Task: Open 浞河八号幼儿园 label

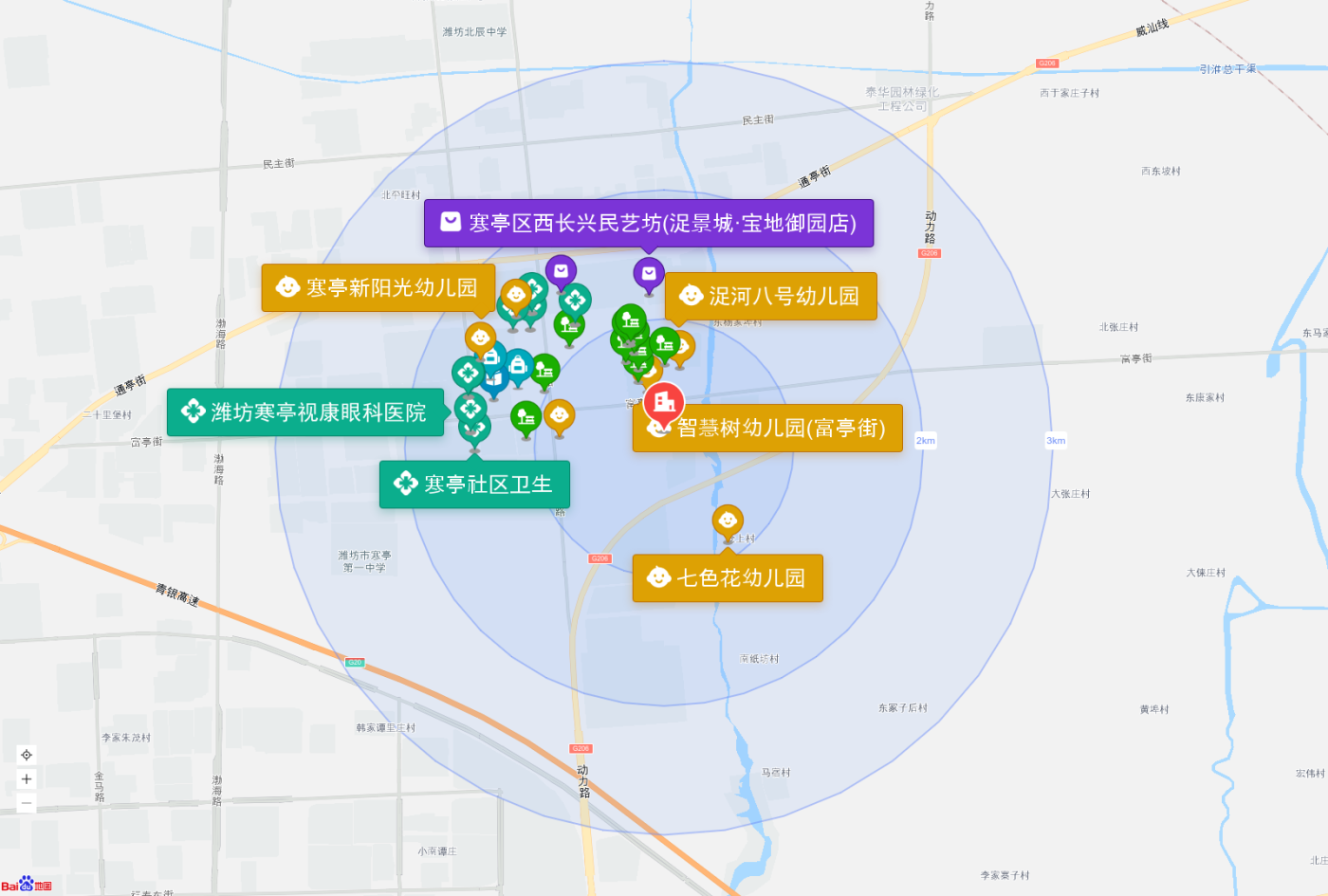Action: coord(770,297)
